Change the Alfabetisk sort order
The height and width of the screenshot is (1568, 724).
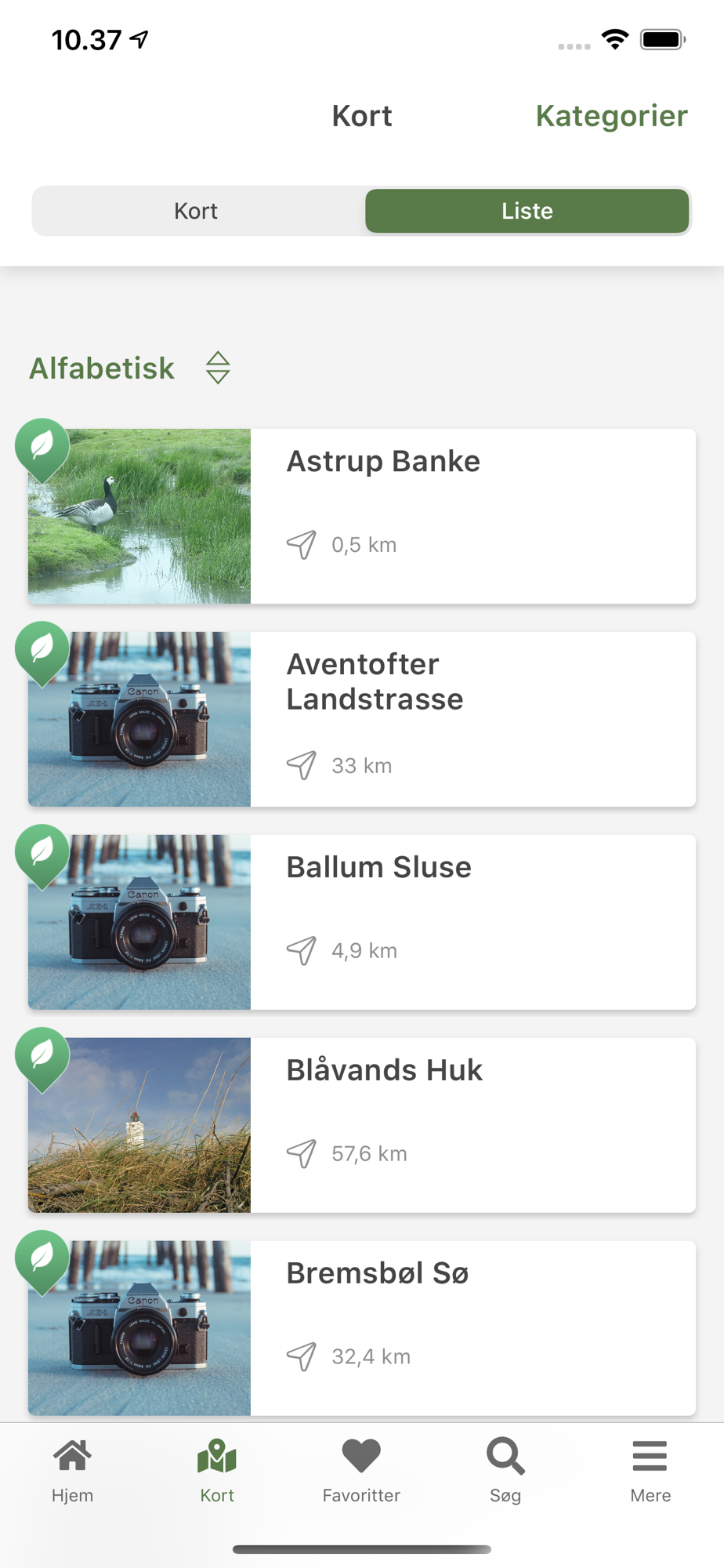[130, 368]
